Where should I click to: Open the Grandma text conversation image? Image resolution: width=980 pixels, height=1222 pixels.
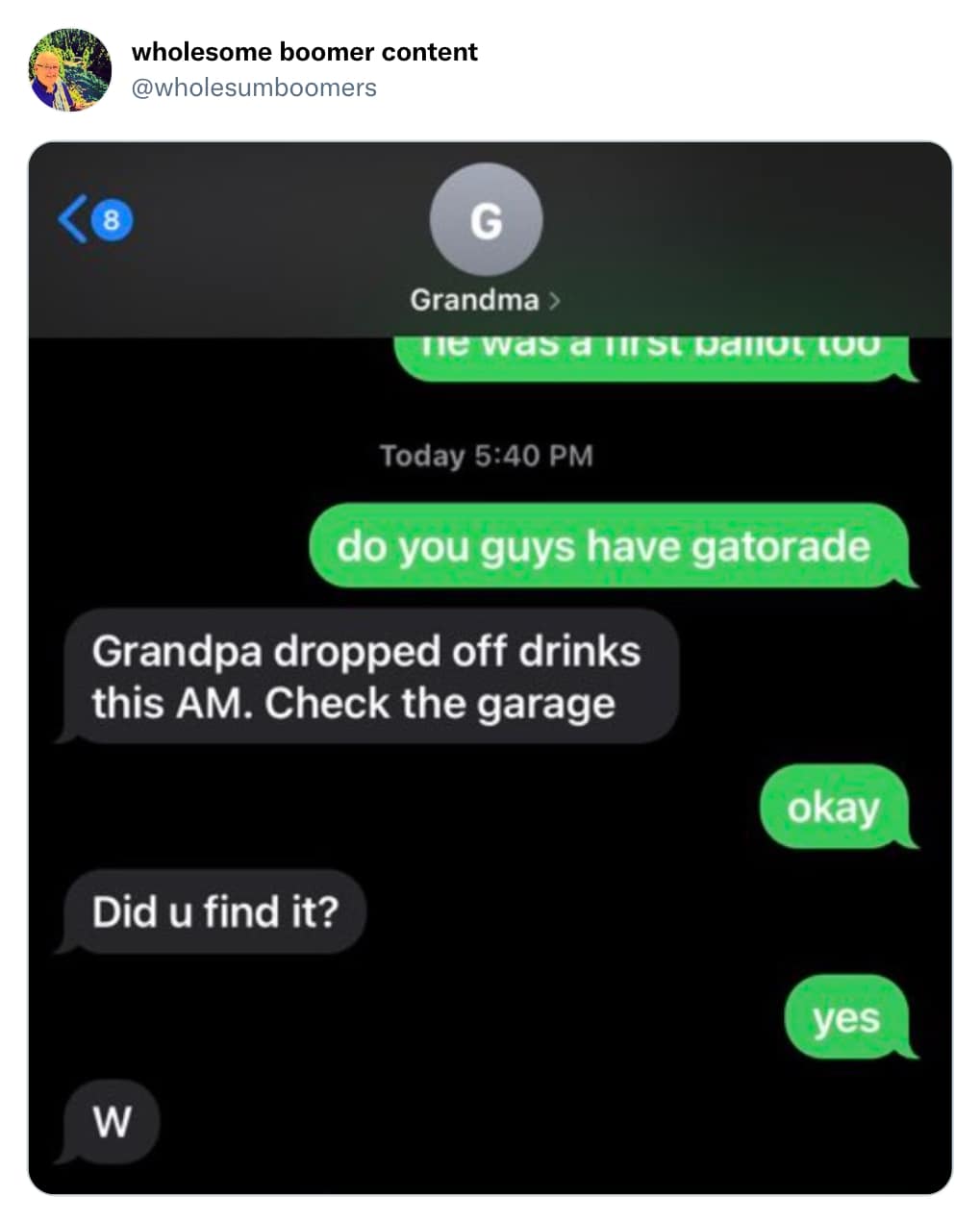[490, 668]
